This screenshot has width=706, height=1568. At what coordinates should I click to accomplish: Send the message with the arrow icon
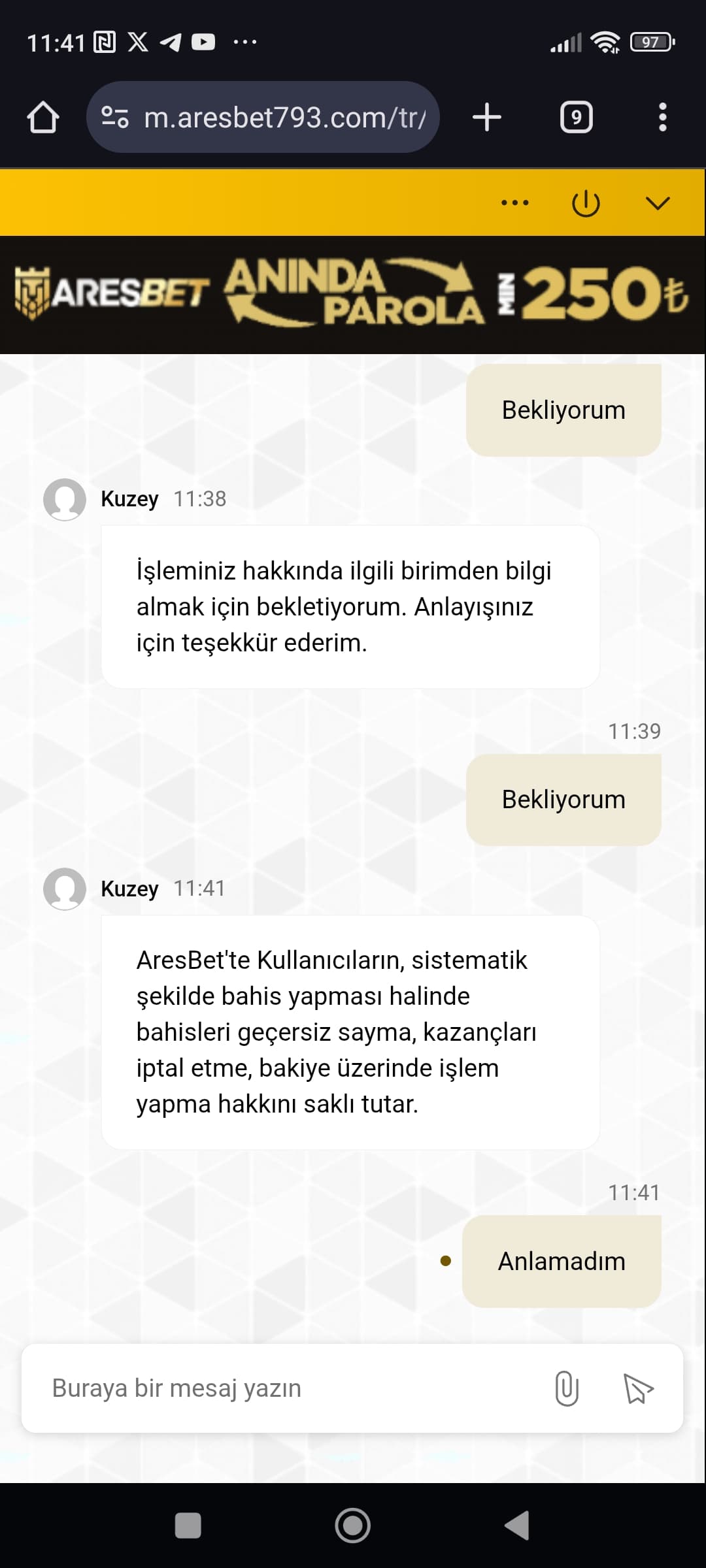point(638,1388)
